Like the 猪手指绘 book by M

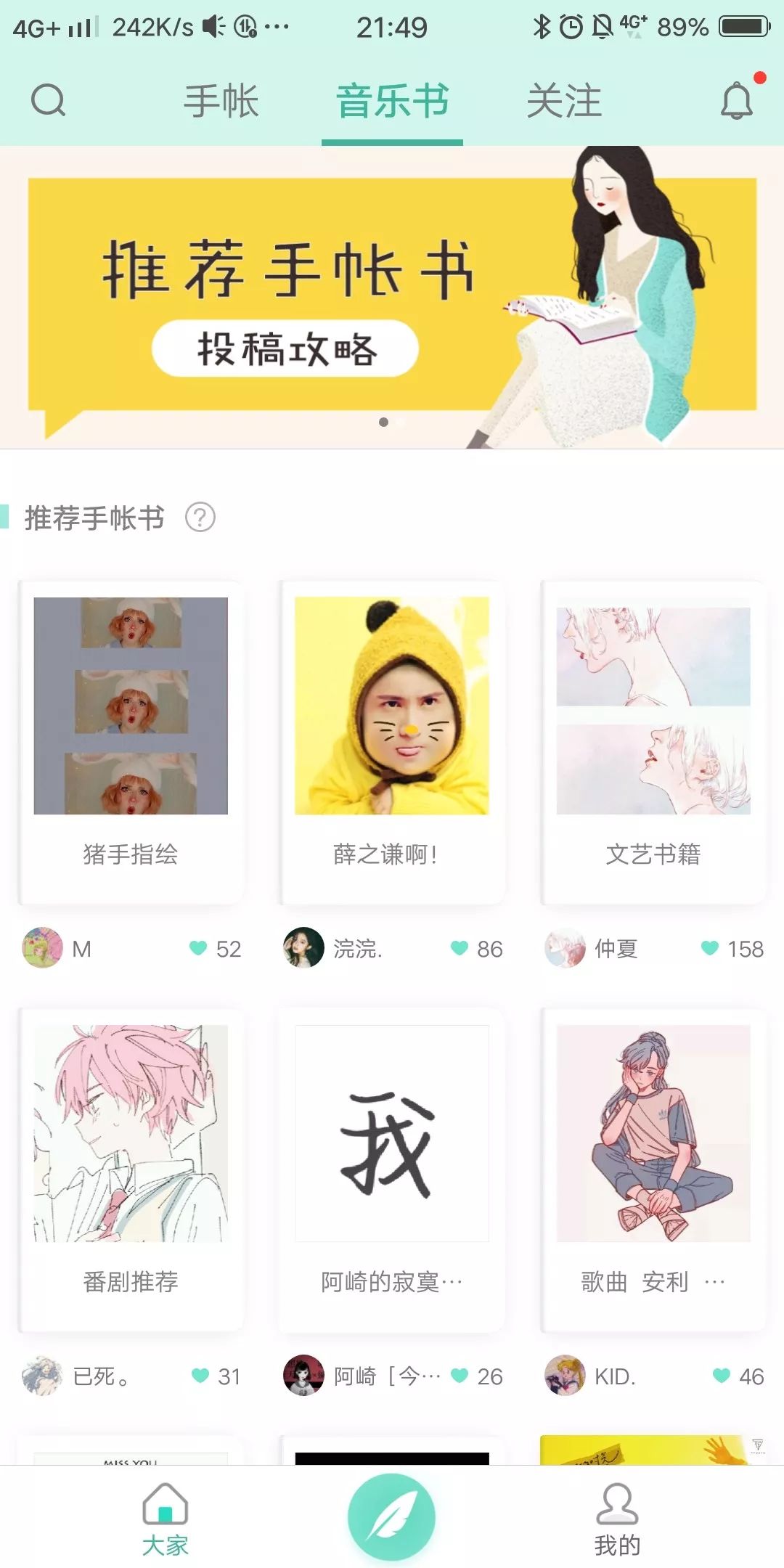tap(198, 948)
